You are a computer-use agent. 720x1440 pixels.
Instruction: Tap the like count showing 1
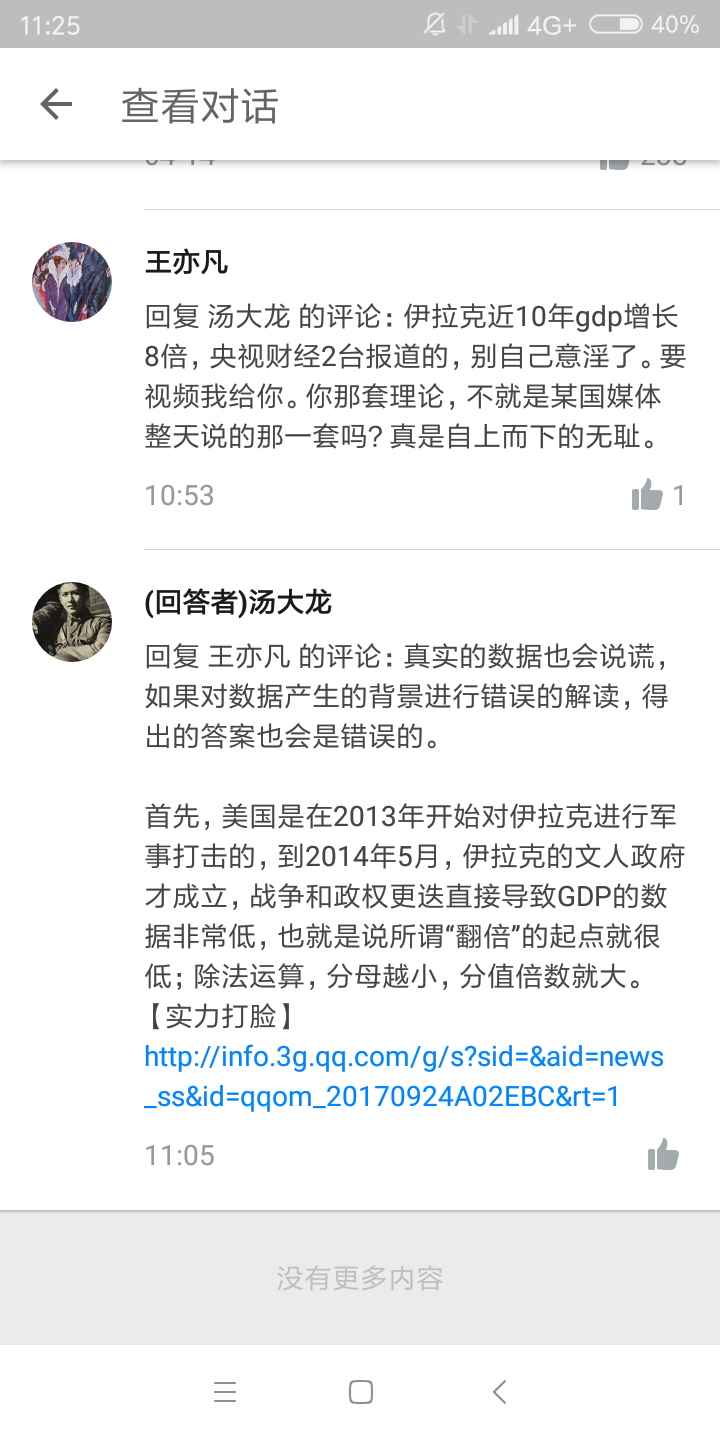click(x=680, y=494)
